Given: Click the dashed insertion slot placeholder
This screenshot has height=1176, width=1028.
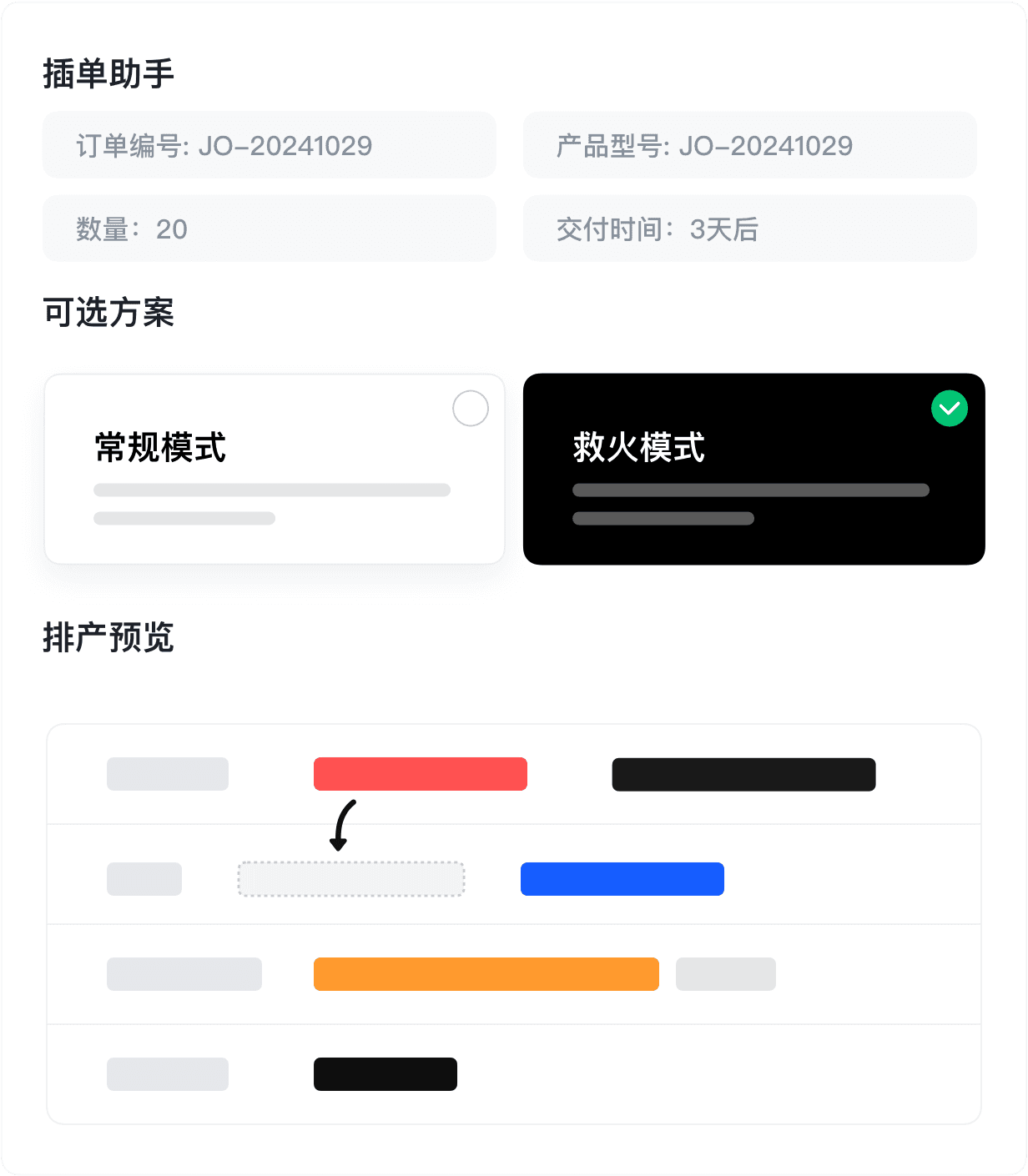Looking at the screenshot, I should click(x=351, y=878).
